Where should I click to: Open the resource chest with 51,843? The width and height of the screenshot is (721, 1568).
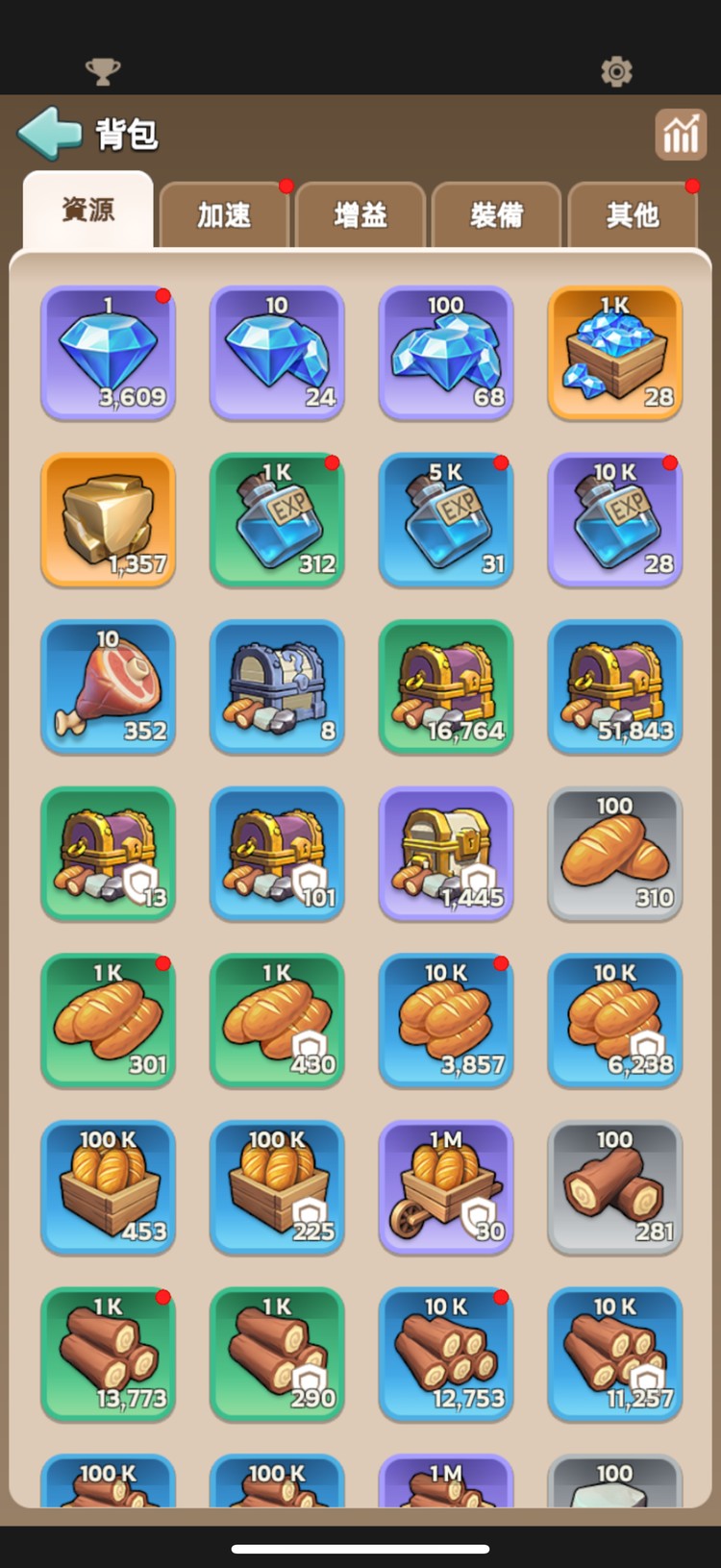(615, 686)
